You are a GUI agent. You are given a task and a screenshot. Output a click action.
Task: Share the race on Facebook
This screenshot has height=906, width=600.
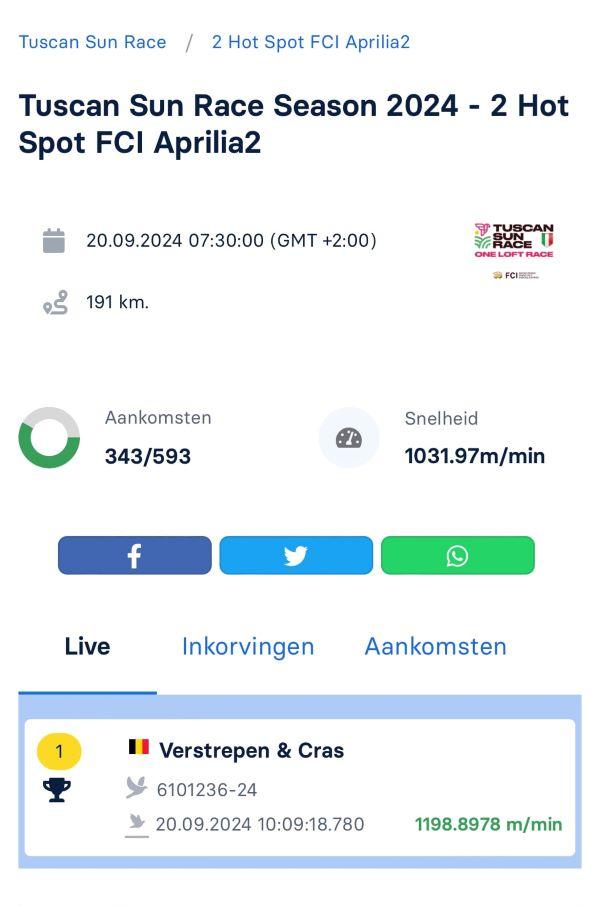tap(135, 556)
